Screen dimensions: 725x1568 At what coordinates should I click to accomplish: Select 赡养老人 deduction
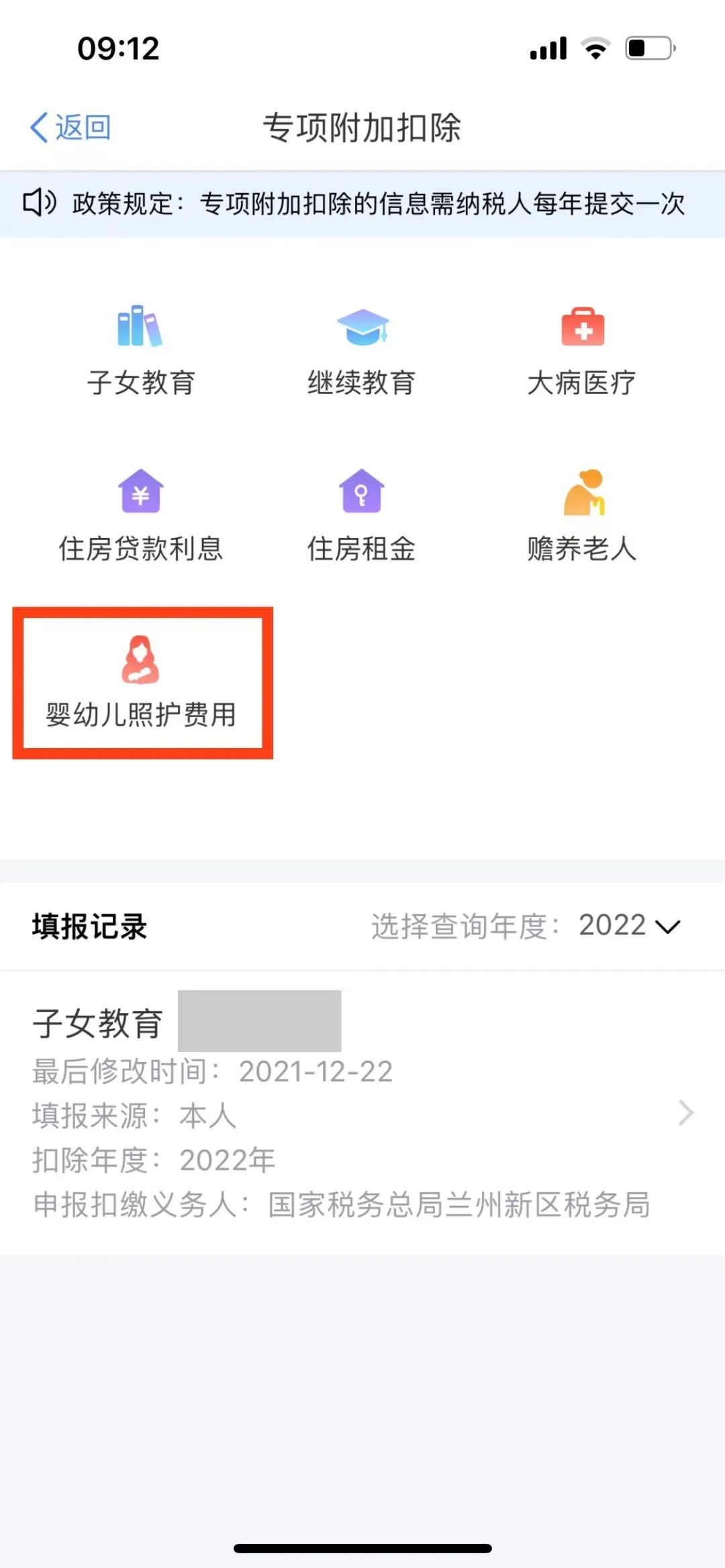click(581, 515)
